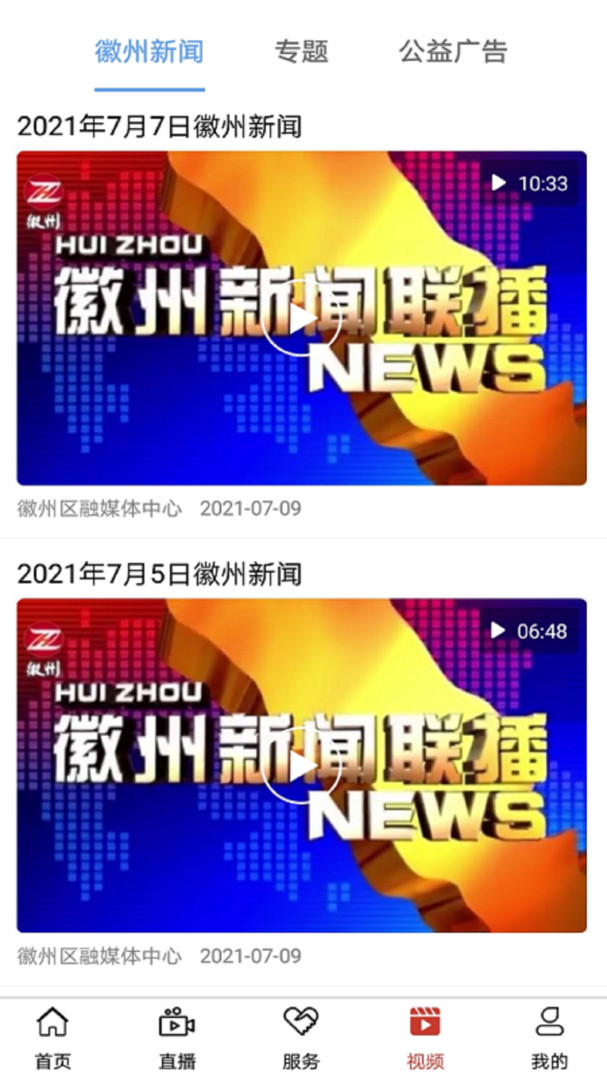Open the 直播 live tab

point(176,1038)
